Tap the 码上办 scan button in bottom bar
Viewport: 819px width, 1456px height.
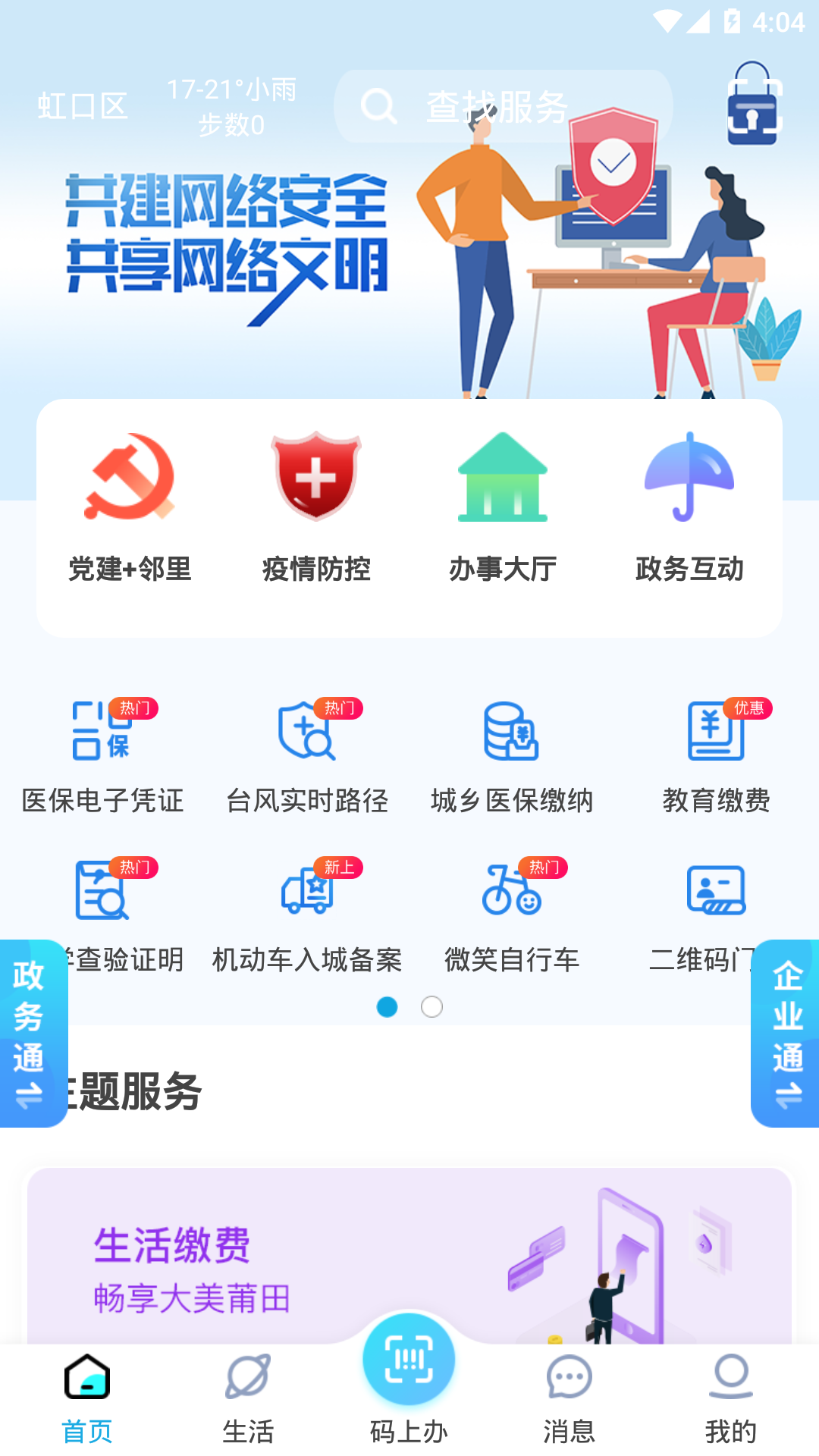coord(409,1365)
